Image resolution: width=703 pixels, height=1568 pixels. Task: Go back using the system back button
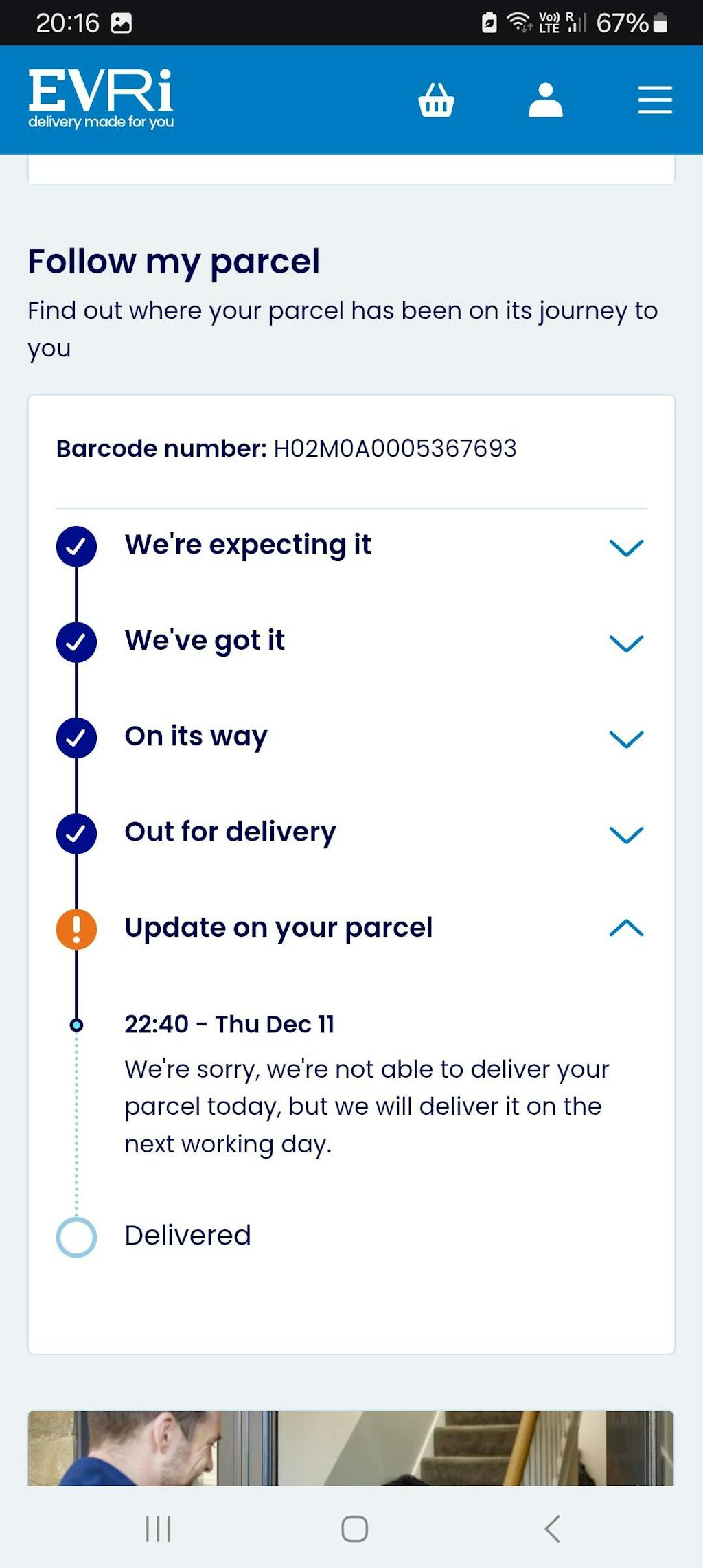point(553,1529)
